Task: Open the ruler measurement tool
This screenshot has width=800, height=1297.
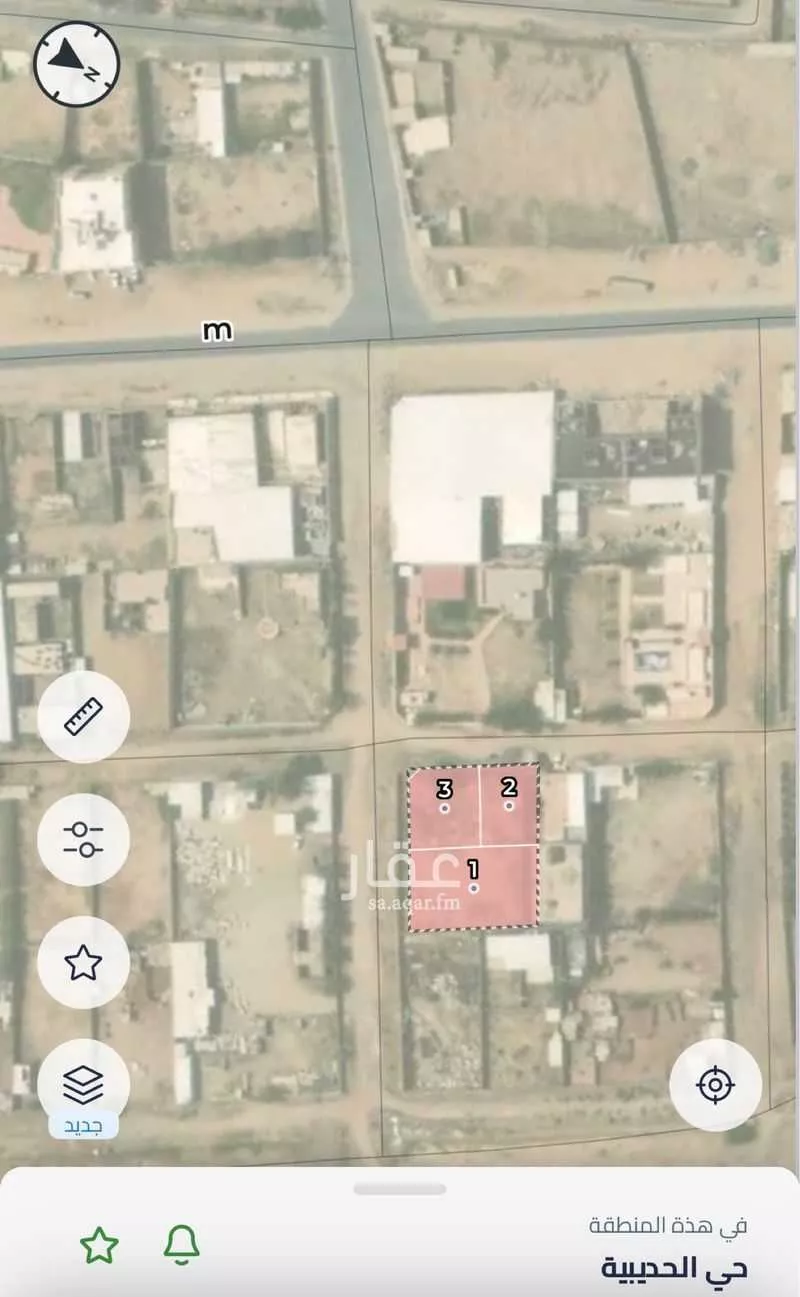Action: [83, 716]
